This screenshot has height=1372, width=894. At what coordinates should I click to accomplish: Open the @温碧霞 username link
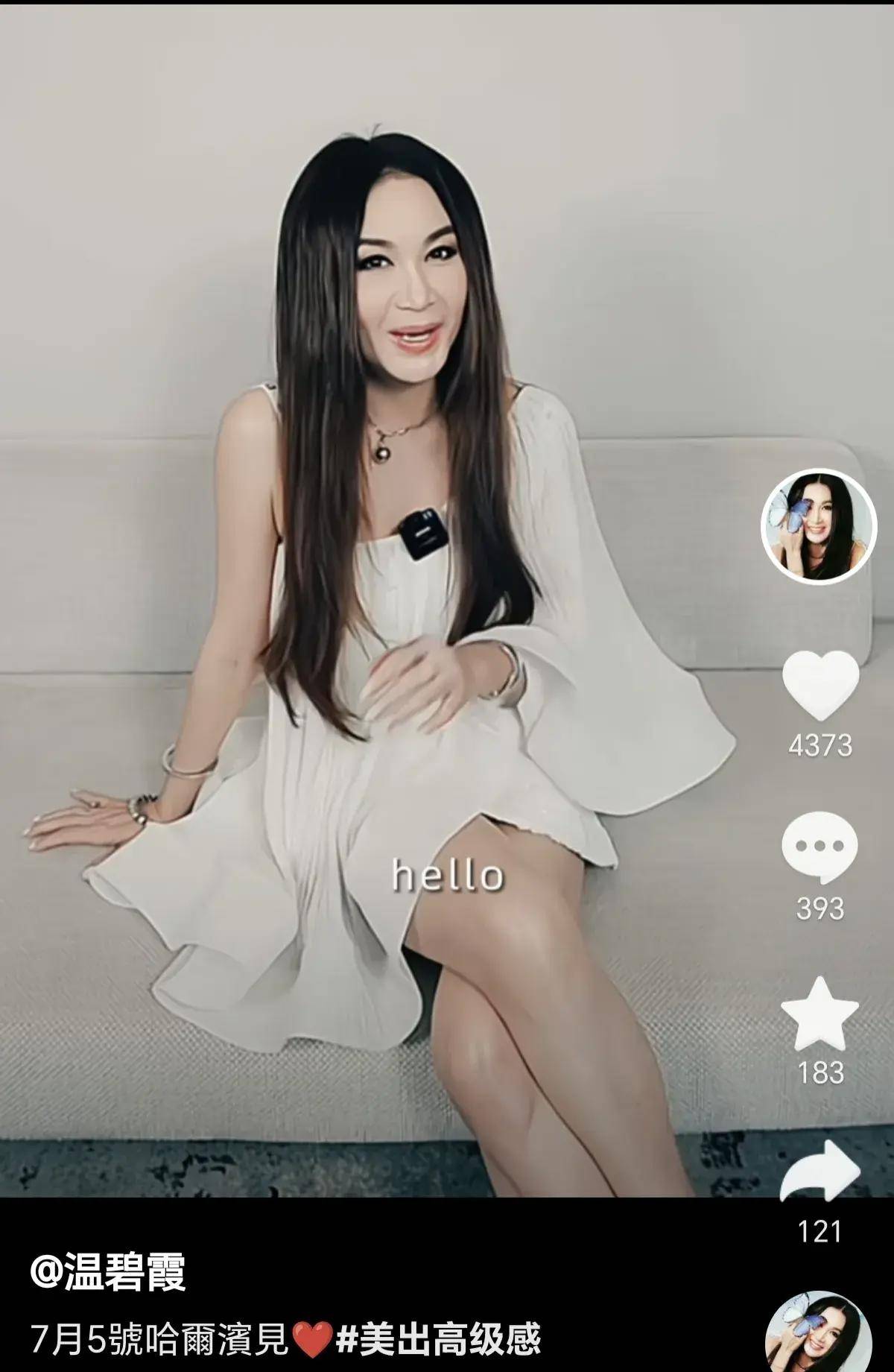tap(108, 1272)
